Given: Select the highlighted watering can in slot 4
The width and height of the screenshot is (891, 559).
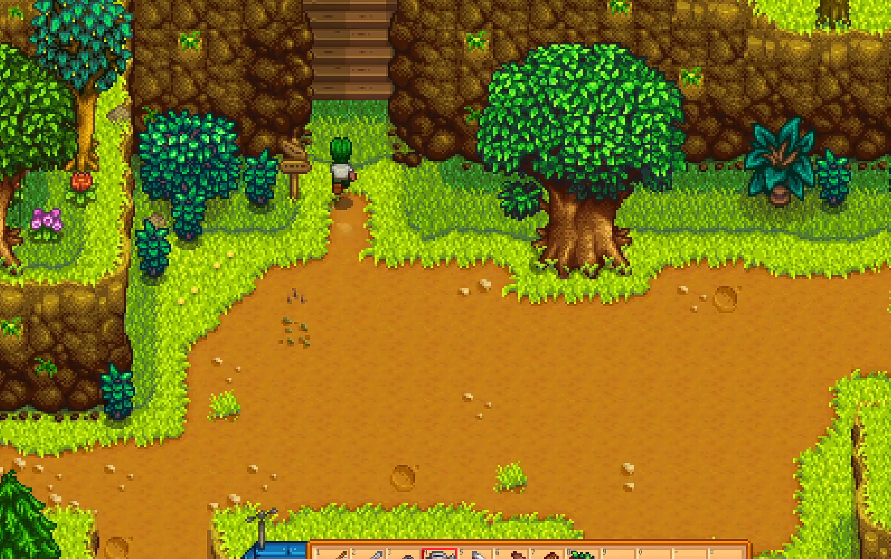Looking at the screenshot, I should point(440,554).
